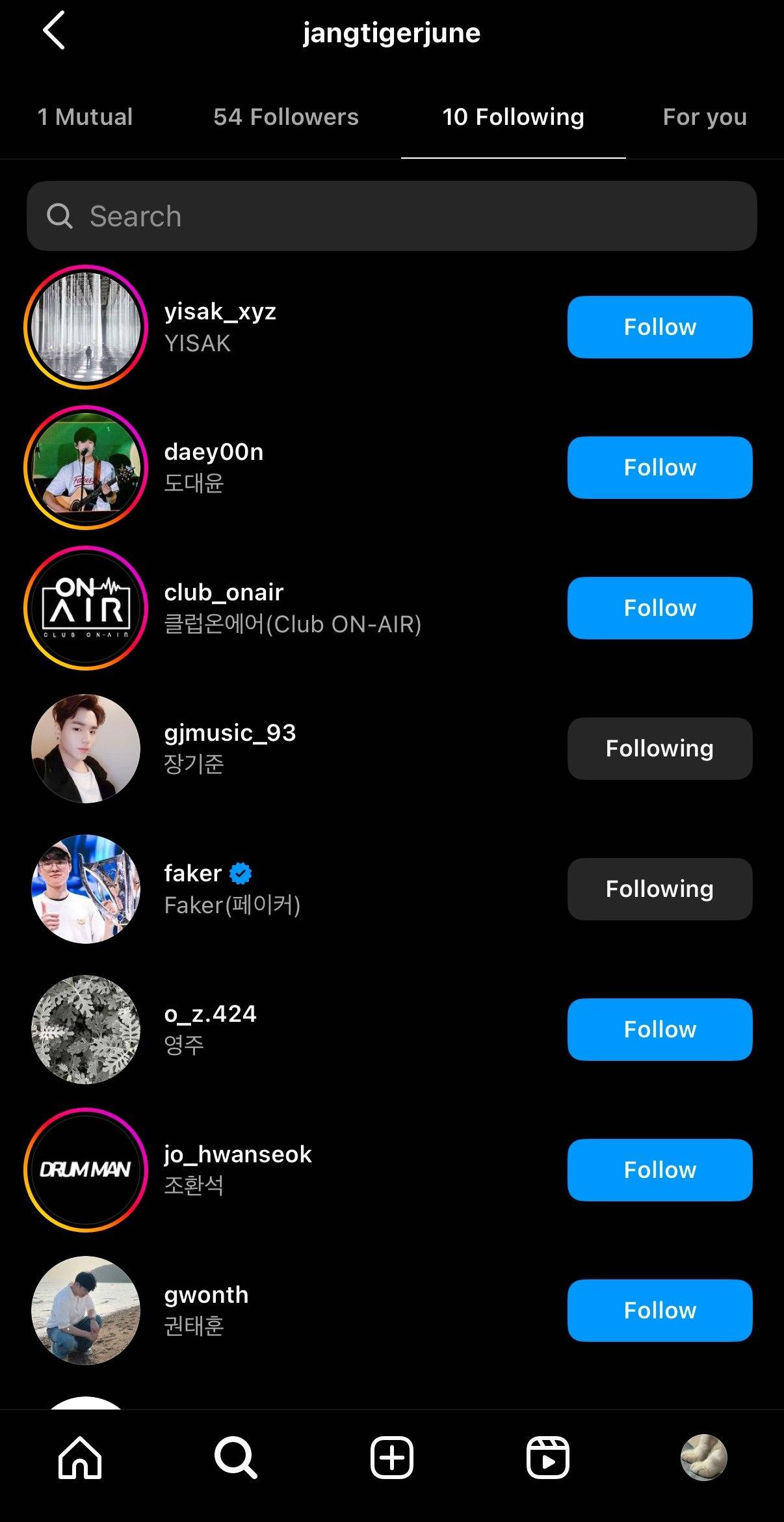View yisak_xyz's story via profile picture
This screenshot has width=784, height=1522.
pos(86,327)
